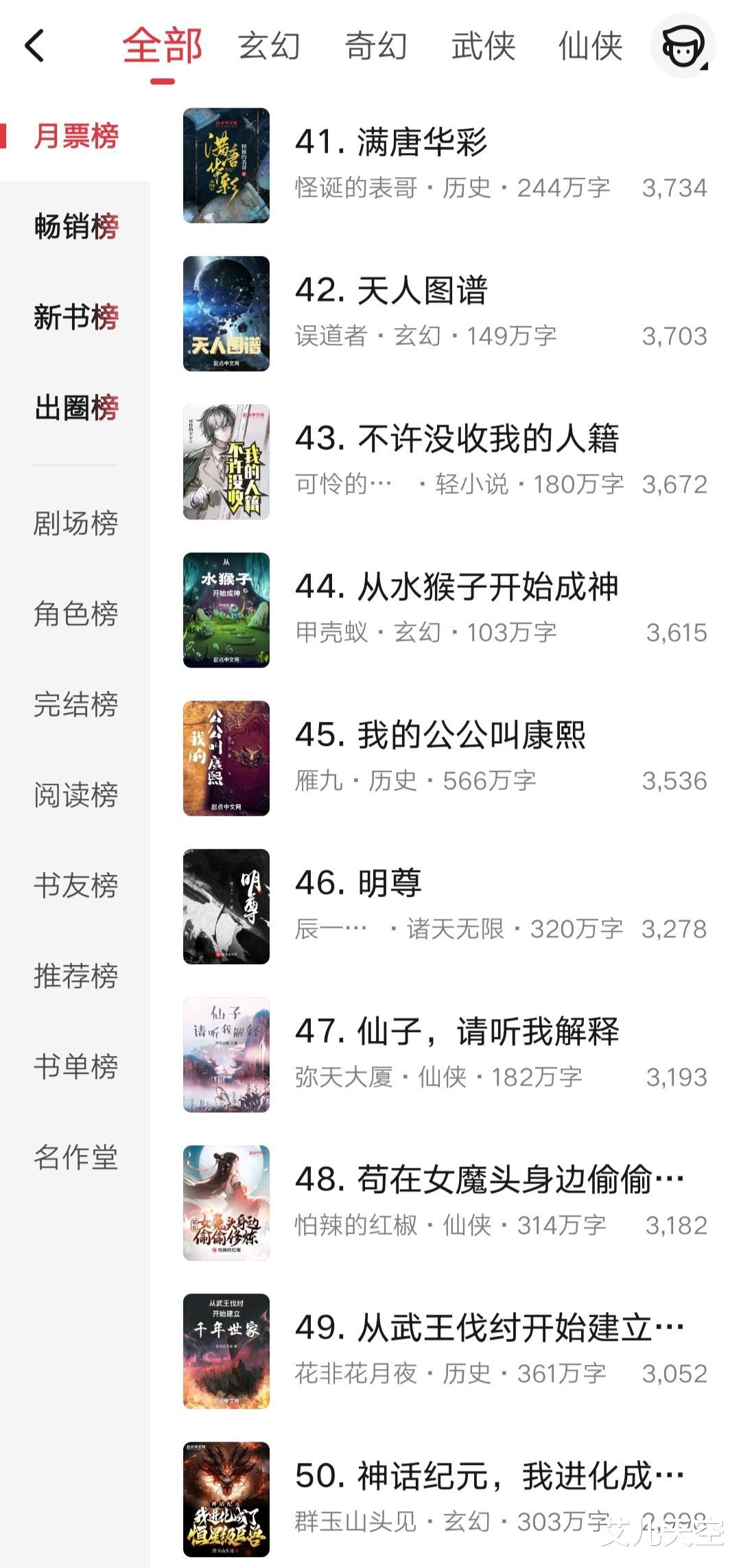Switch to the 奇幻 tab

tap(376, 46)
